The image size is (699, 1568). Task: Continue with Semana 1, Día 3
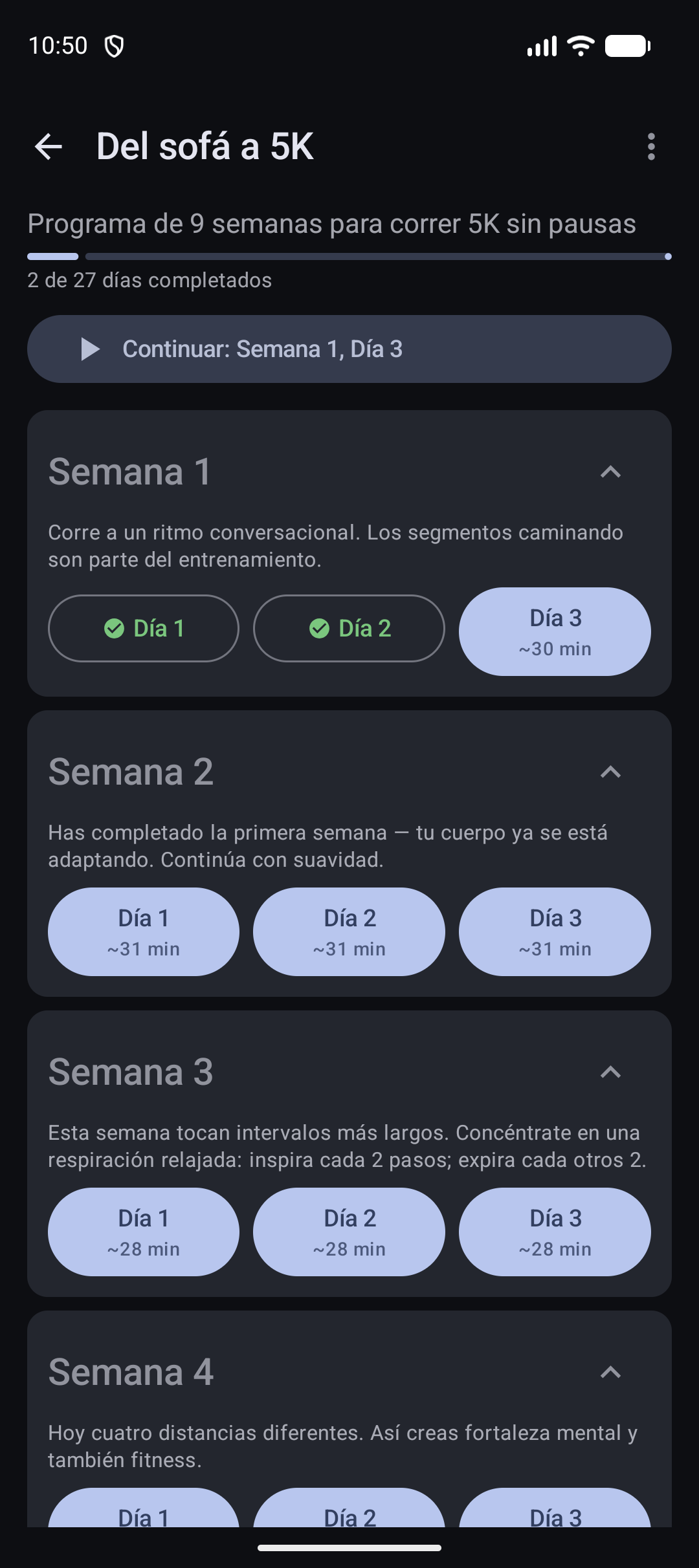click(349, 349)
